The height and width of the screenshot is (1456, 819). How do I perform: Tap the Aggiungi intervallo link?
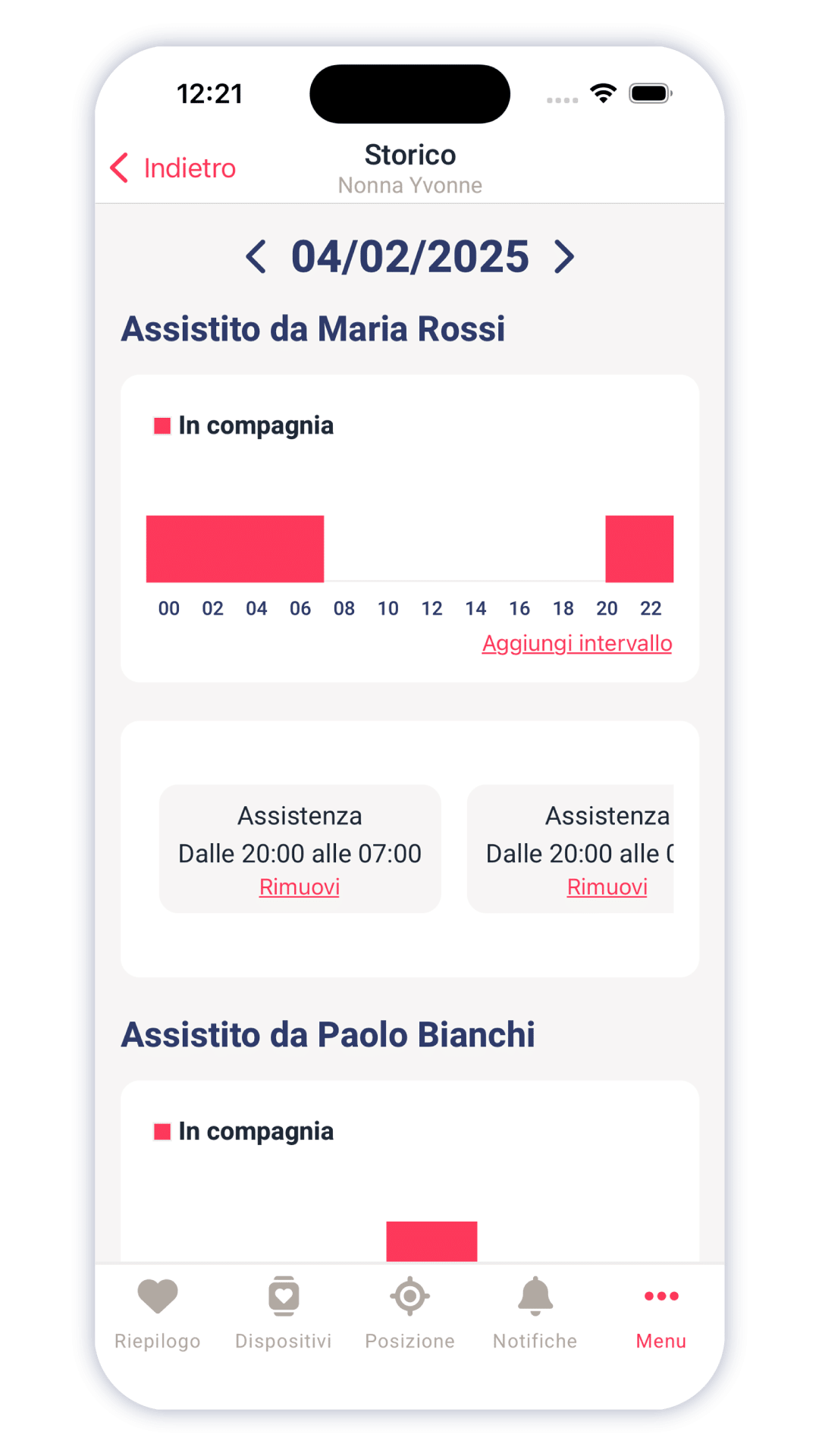(x=577, y=643)
